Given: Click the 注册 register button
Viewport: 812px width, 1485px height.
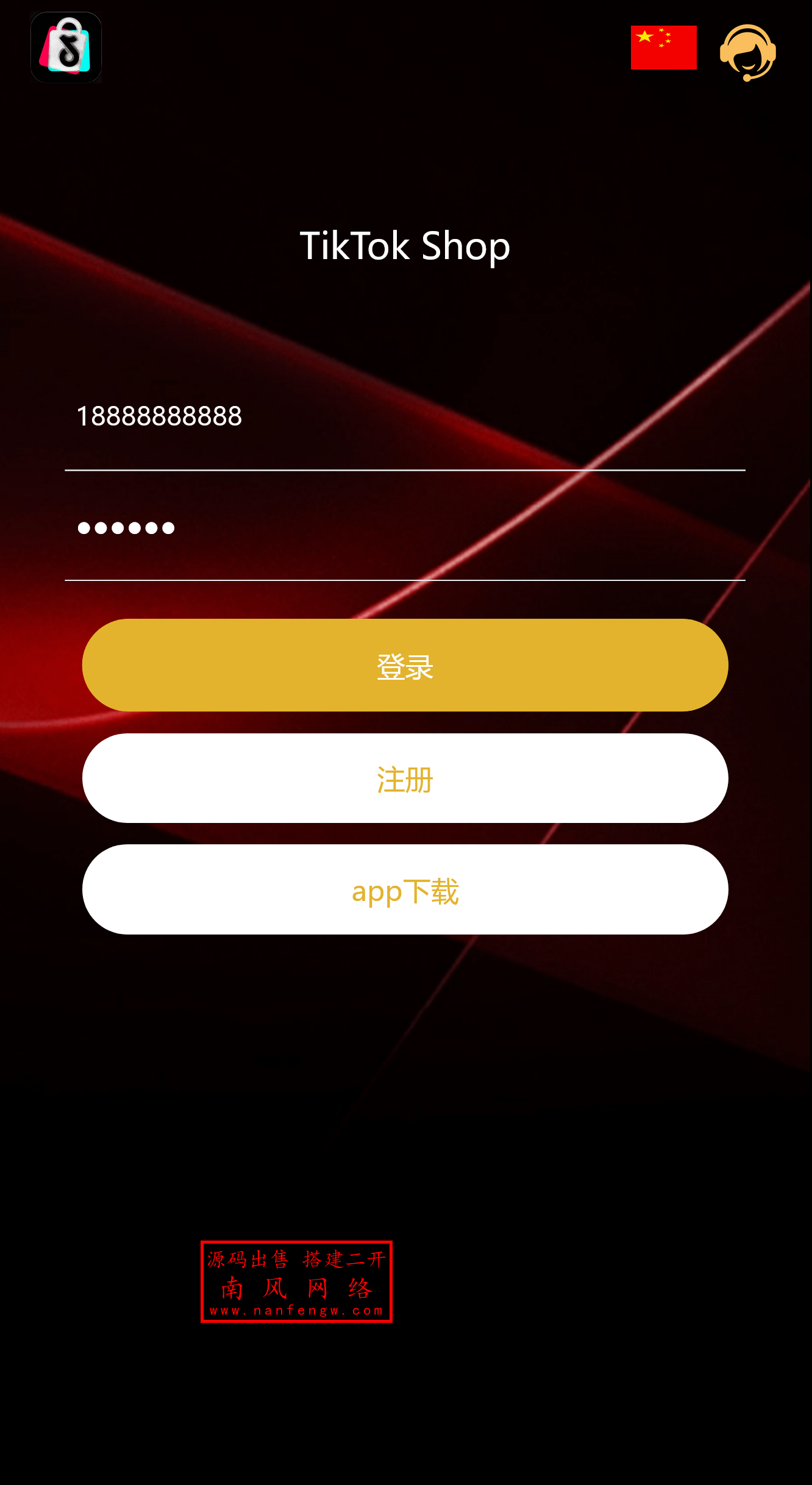Looking at the screenshot, I should click(x=406, y=778).
